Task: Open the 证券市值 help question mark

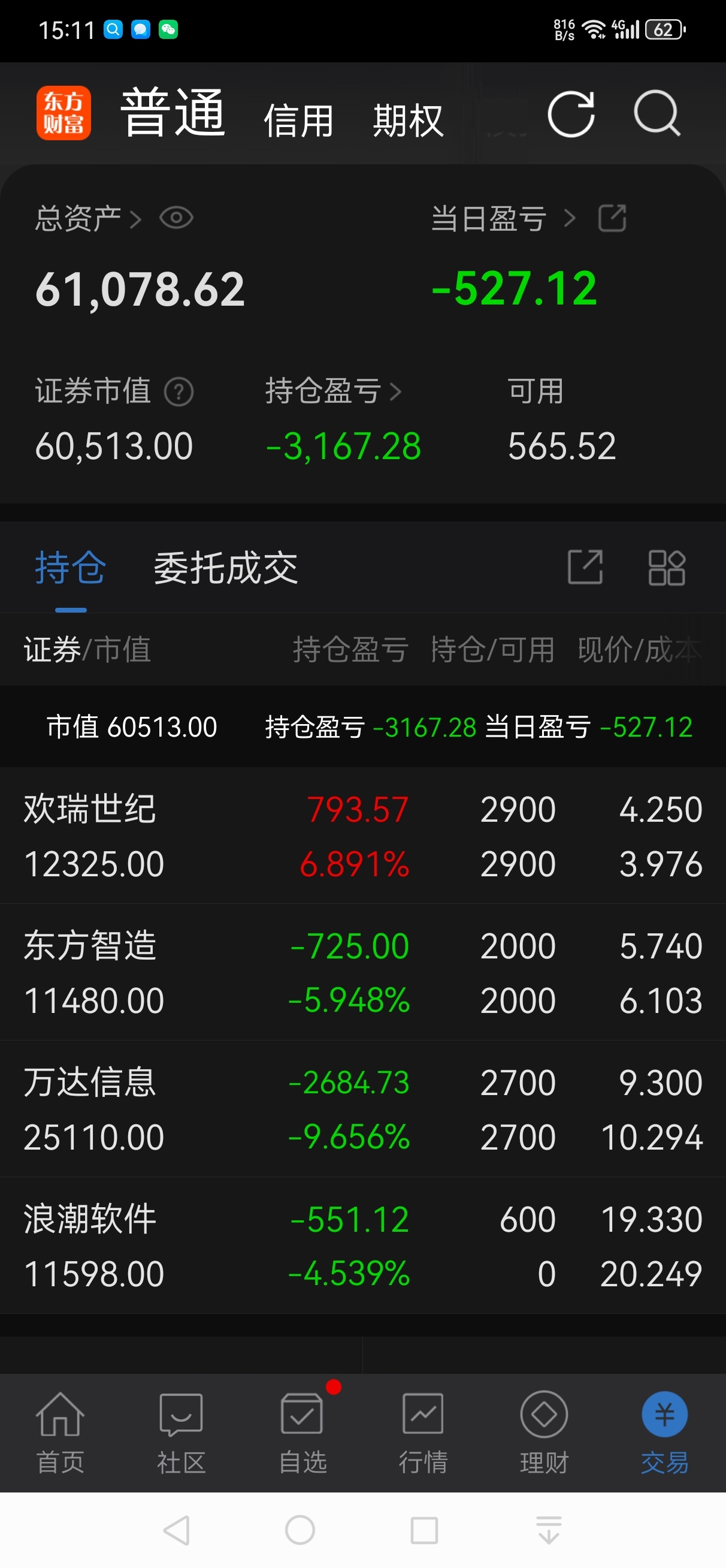Action: click(178, 392)
